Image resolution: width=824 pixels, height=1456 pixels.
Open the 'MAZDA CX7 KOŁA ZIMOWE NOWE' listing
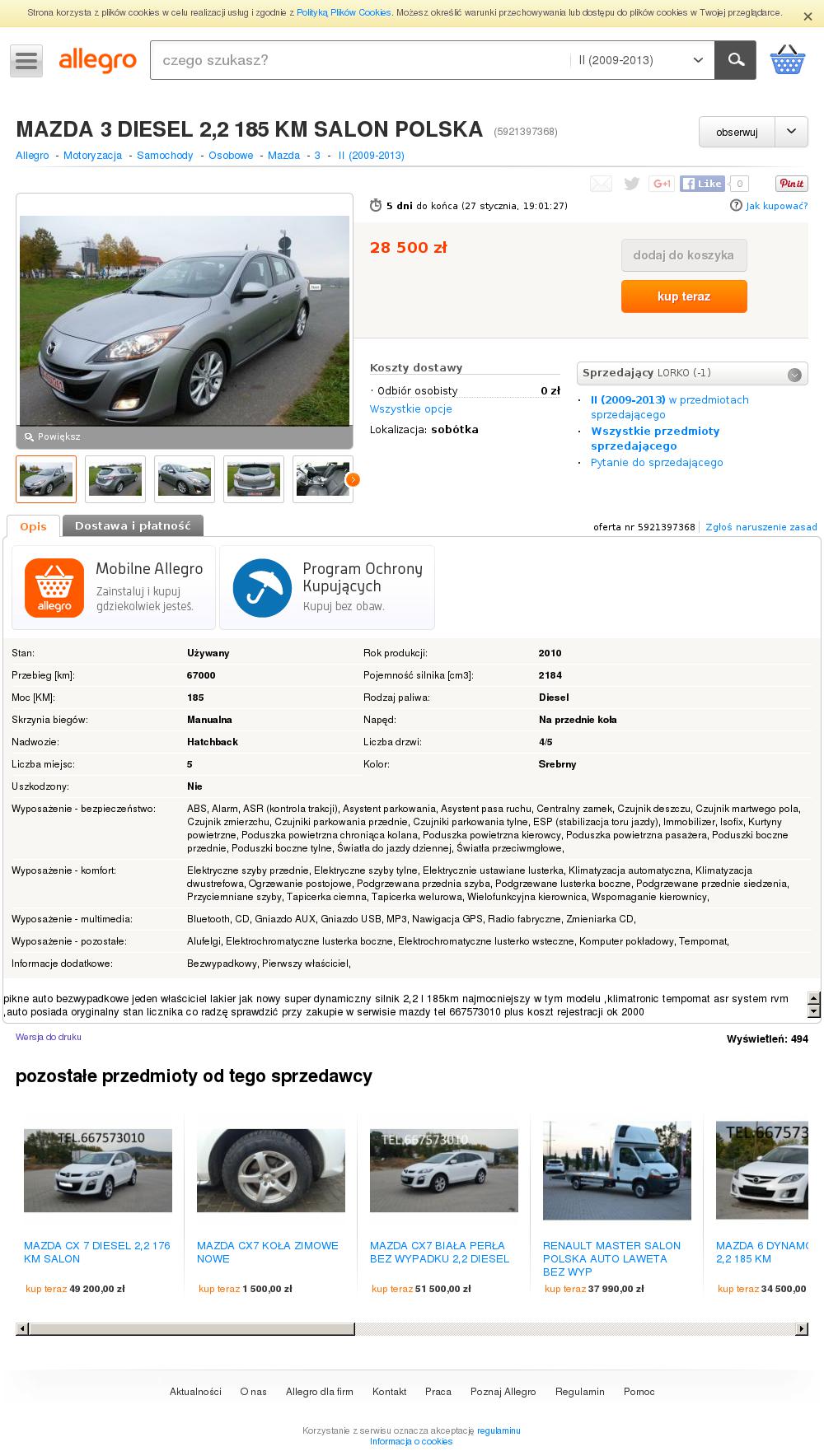[267, 1252]
